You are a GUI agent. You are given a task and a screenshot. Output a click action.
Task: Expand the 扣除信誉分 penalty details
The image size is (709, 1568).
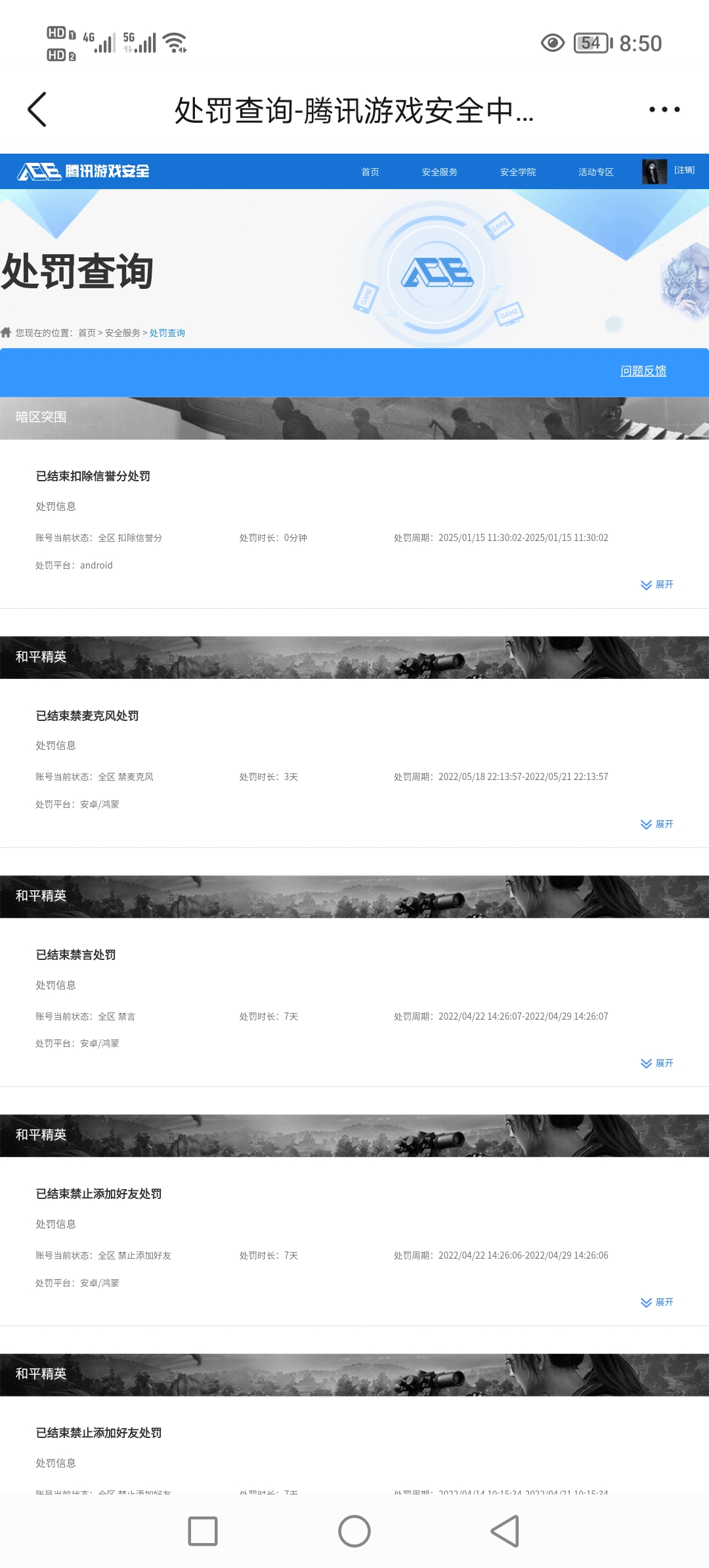click(x=657, y=584)
